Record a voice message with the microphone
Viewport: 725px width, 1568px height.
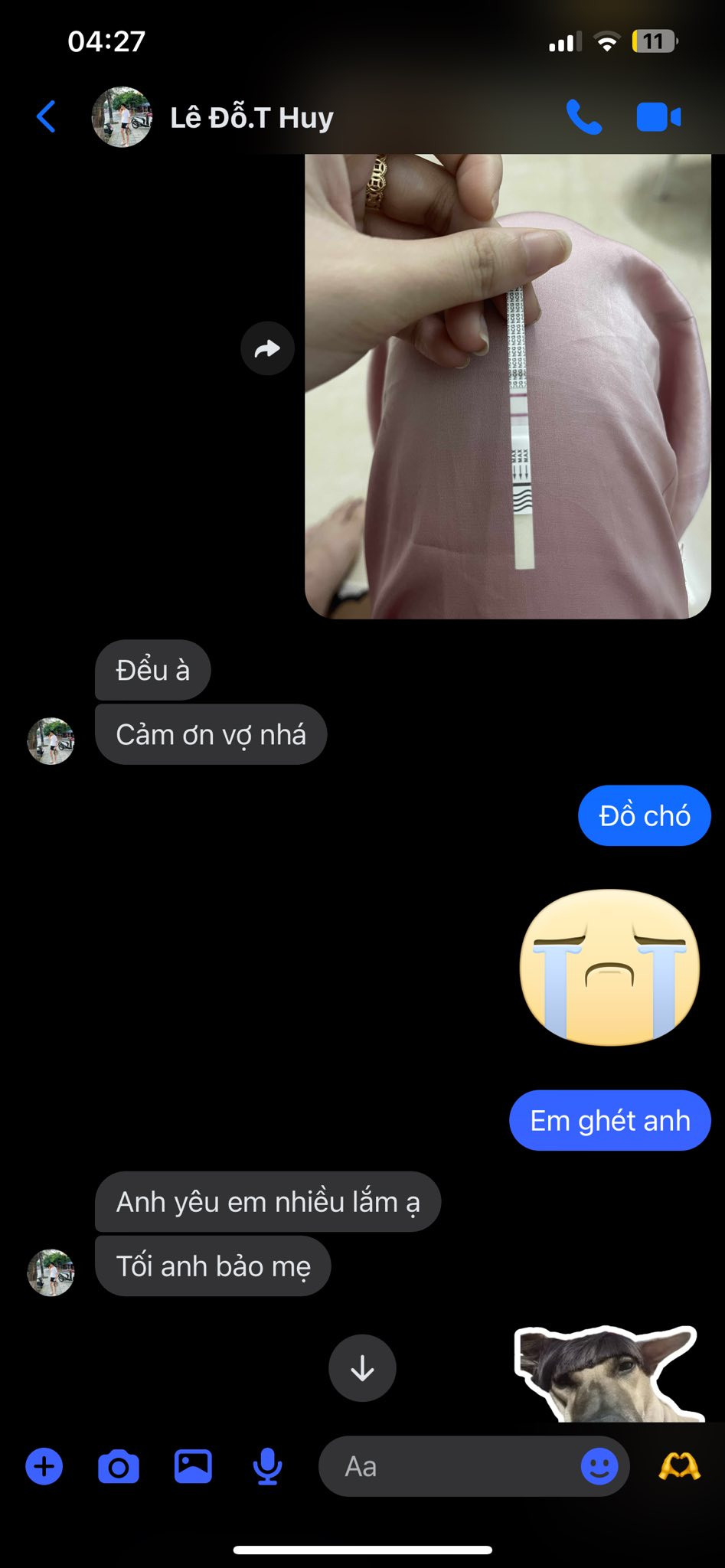[x=267, y=1467]
